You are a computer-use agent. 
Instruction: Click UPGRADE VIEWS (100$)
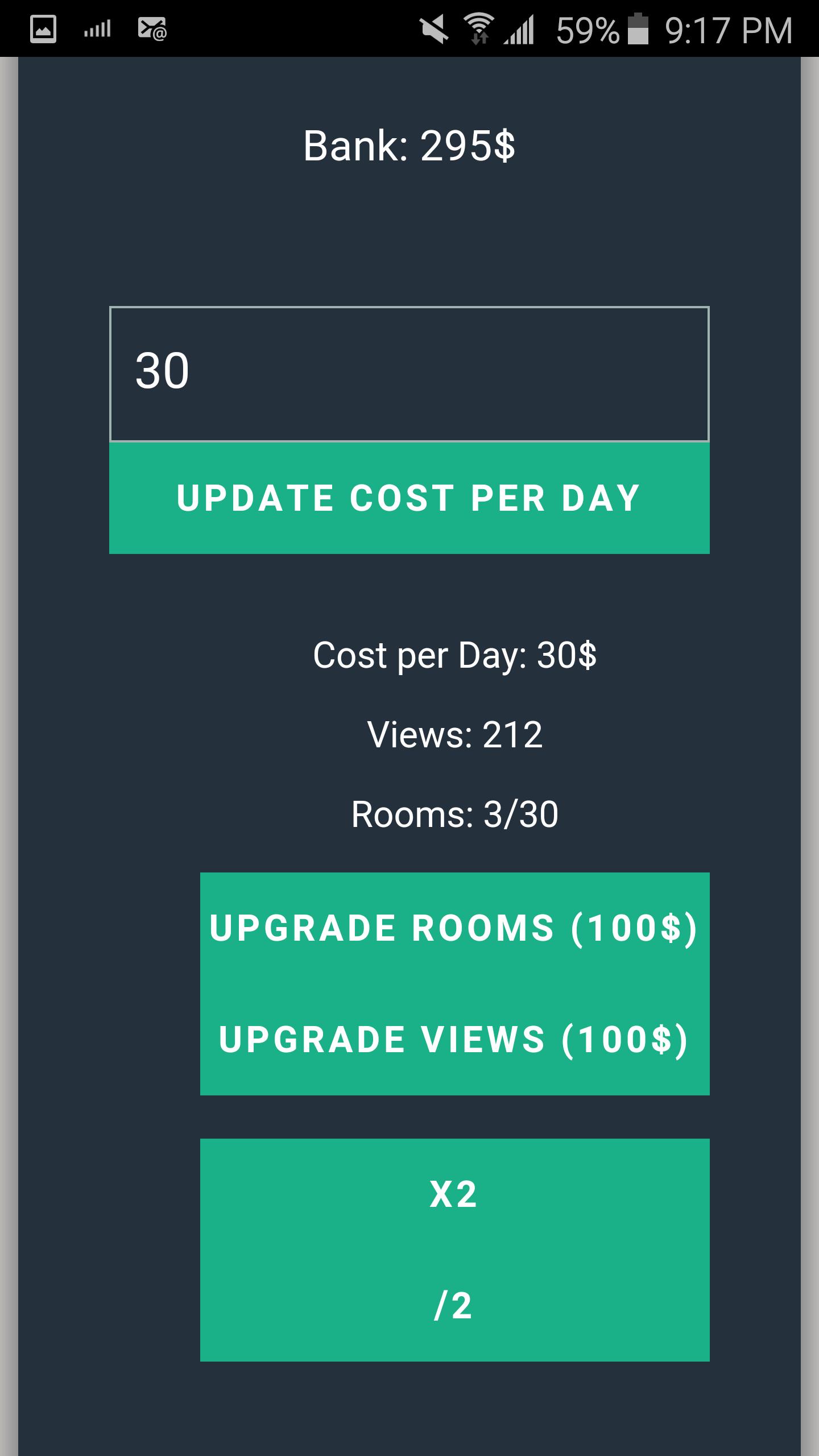tap(454, 1038)
